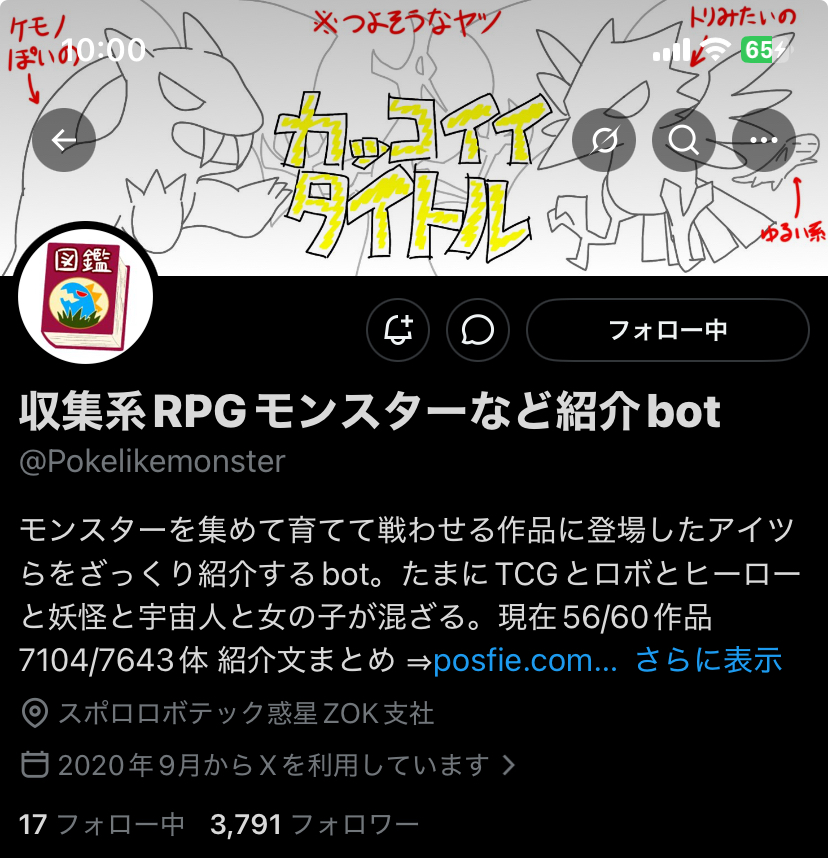Screen dimensions: 828x858
Task: Open the 17 フォロー中 list
Action: pyautogui.click(x=102, y=824)
